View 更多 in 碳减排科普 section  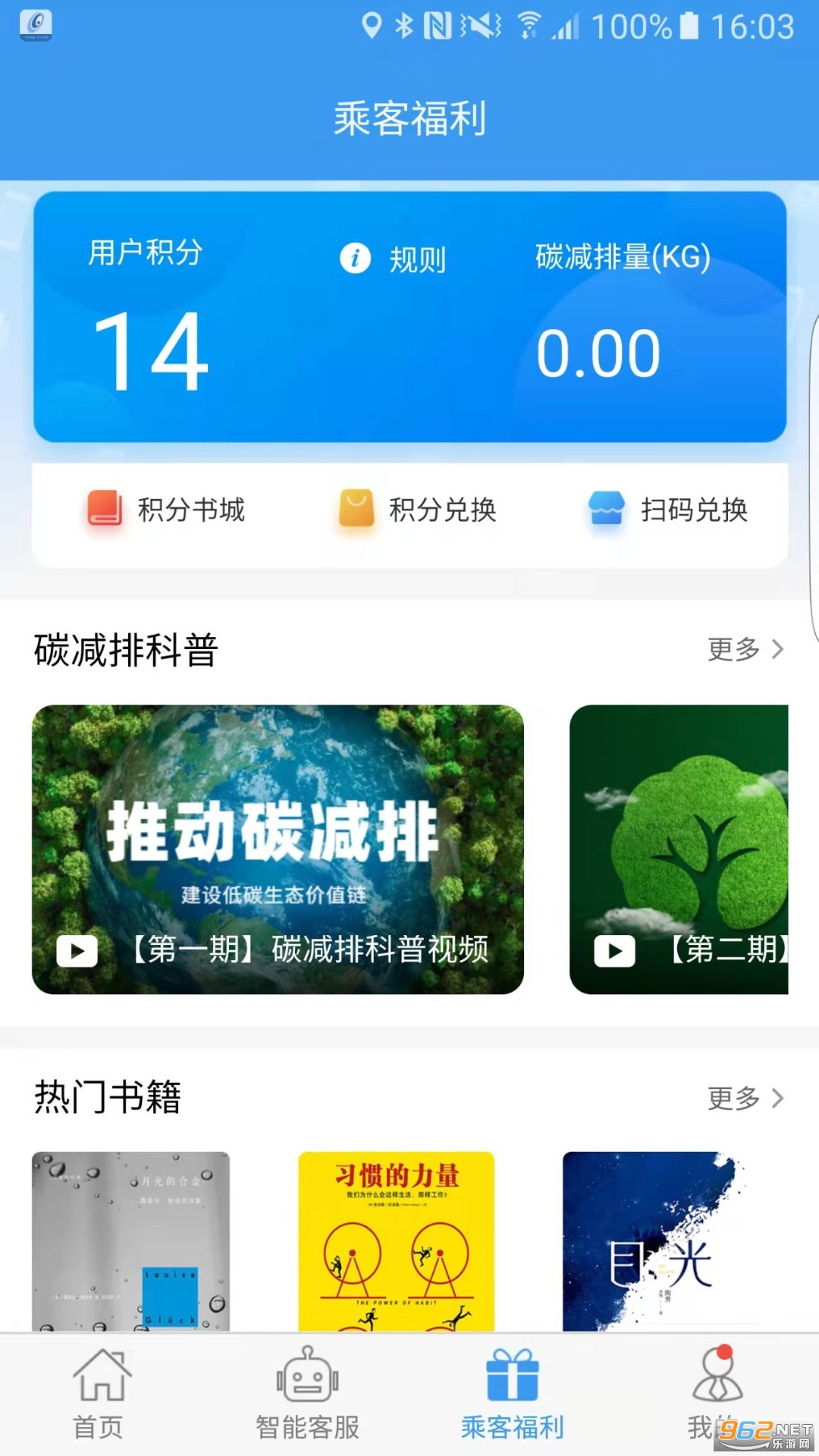pyautogui.click(x=745, y=649)
